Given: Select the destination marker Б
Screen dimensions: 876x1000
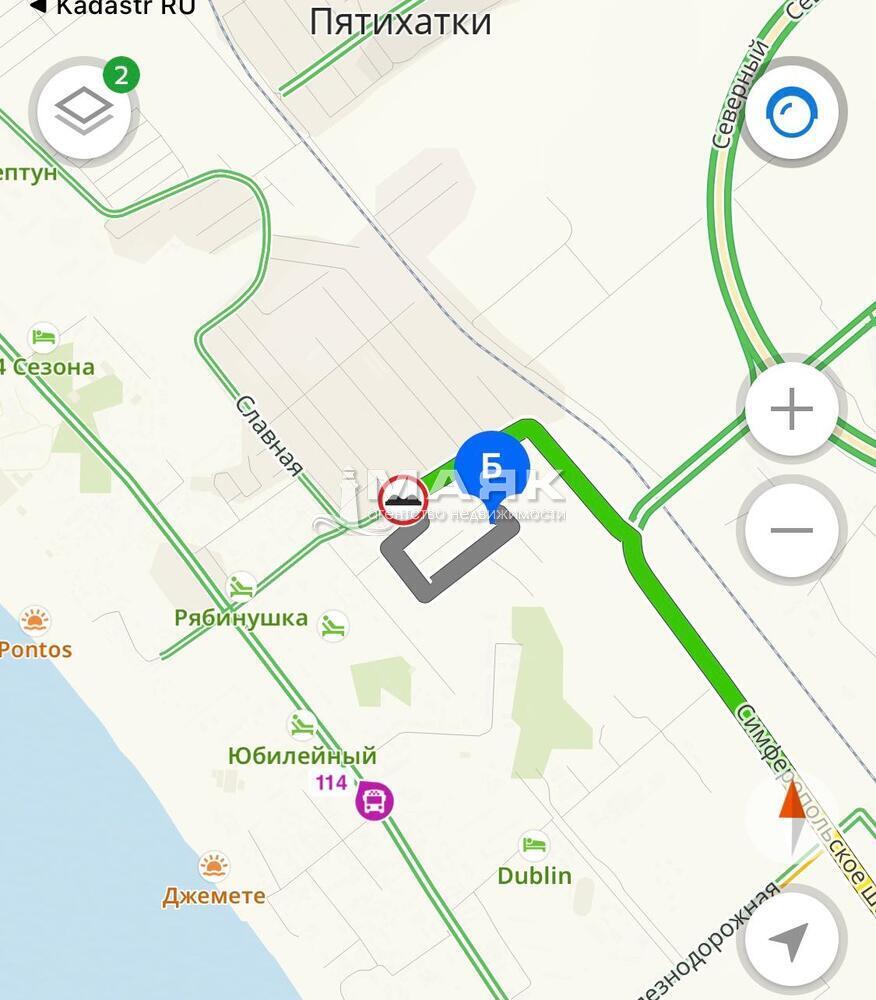Looking at the screenshot, I should click(x=491, y=466).
